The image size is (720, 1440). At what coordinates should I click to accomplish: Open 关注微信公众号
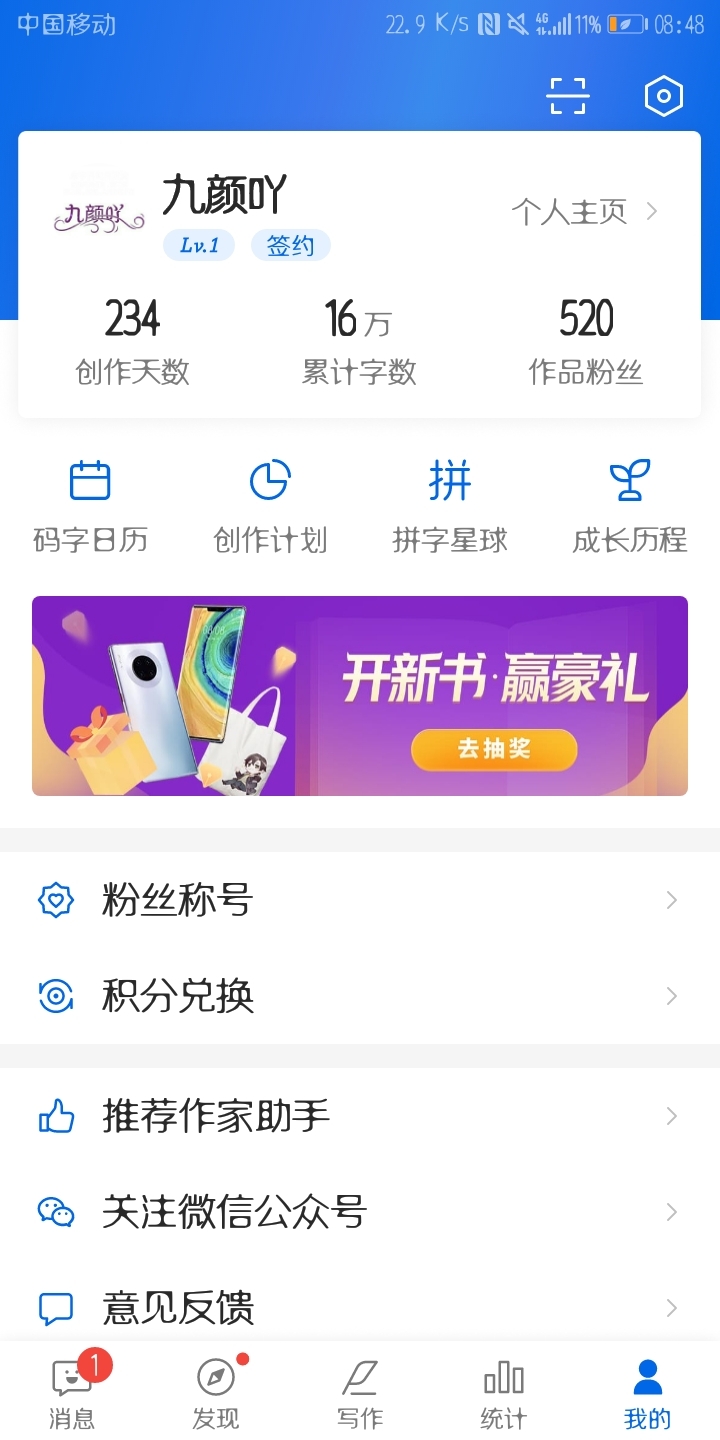click(360, 1212)
